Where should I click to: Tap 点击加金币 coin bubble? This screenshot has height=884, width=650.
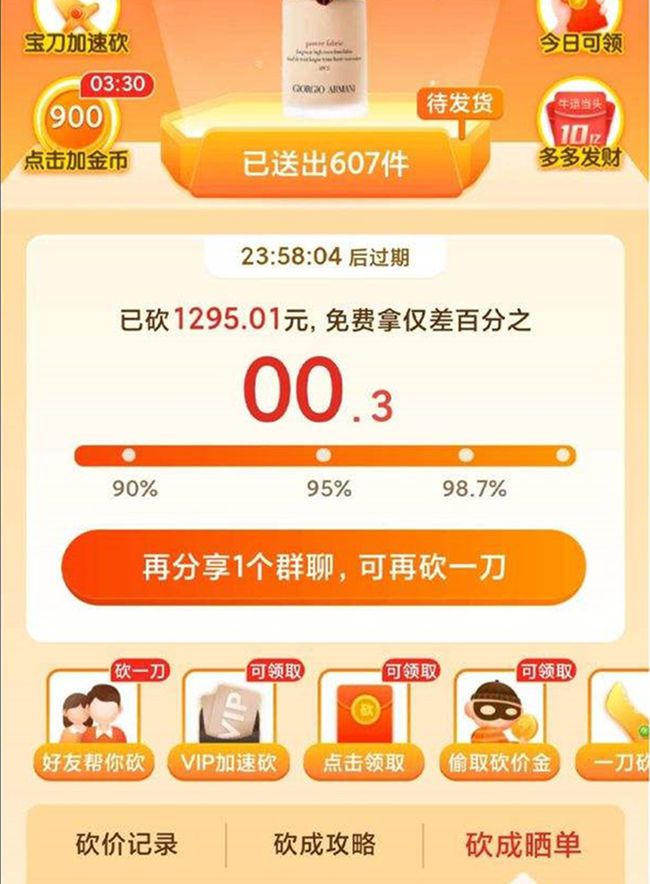(76, 125)
